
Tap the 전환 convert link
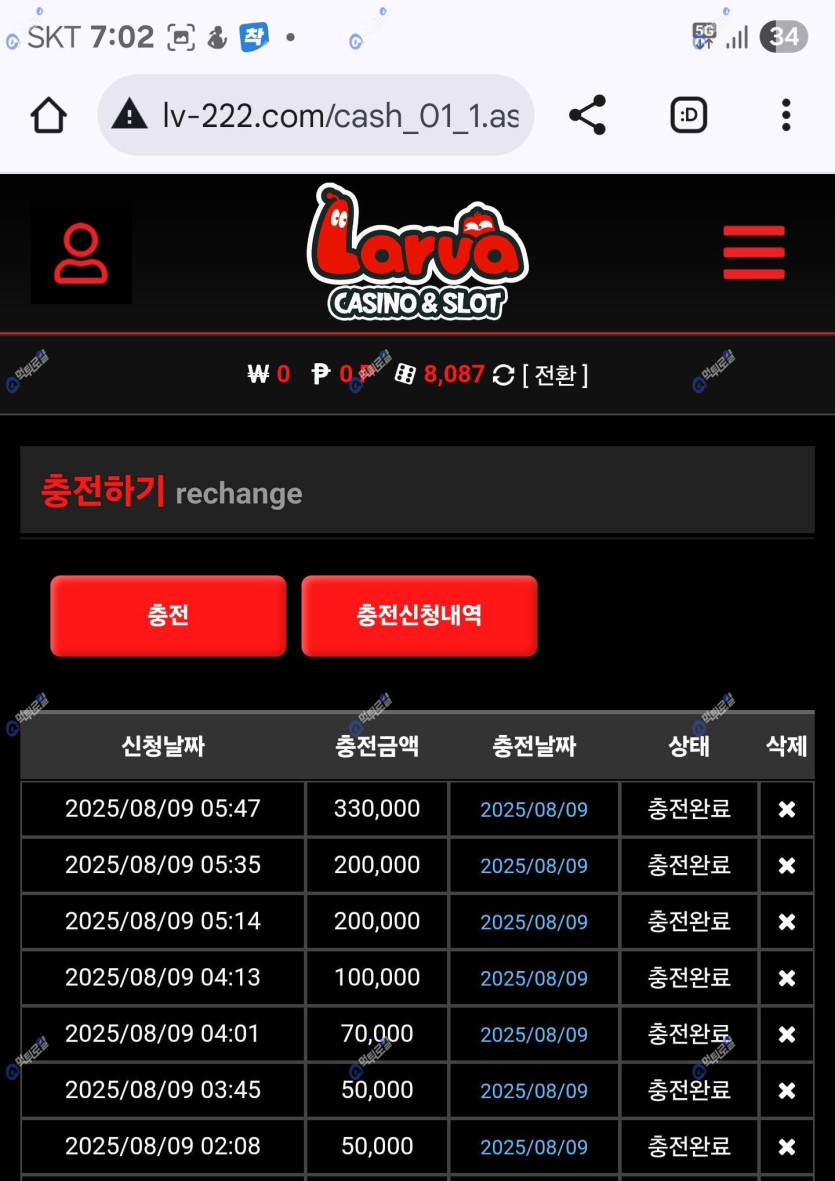pyautogui.click(x=555, y=375)
